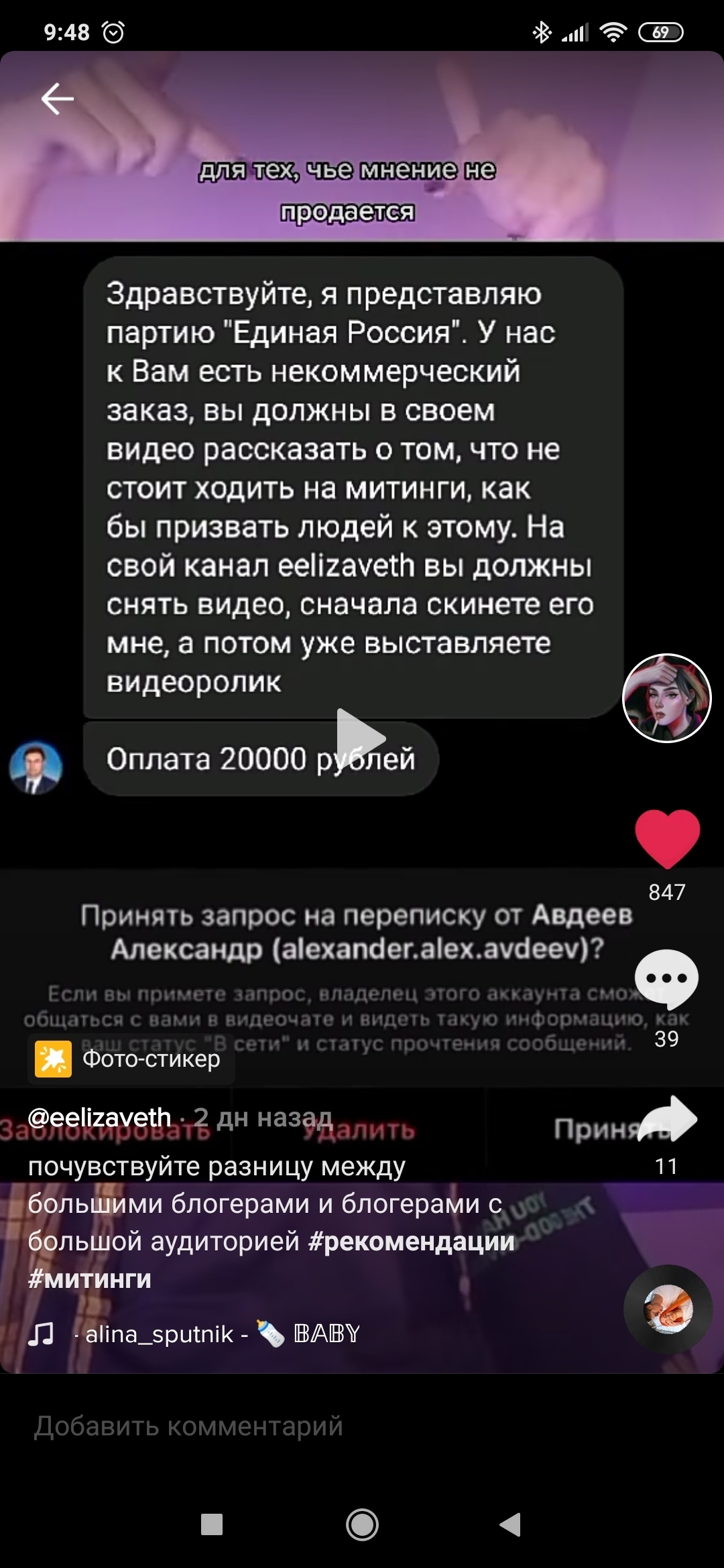
Task: Like this video with the heart
Action: coord(667,838)
